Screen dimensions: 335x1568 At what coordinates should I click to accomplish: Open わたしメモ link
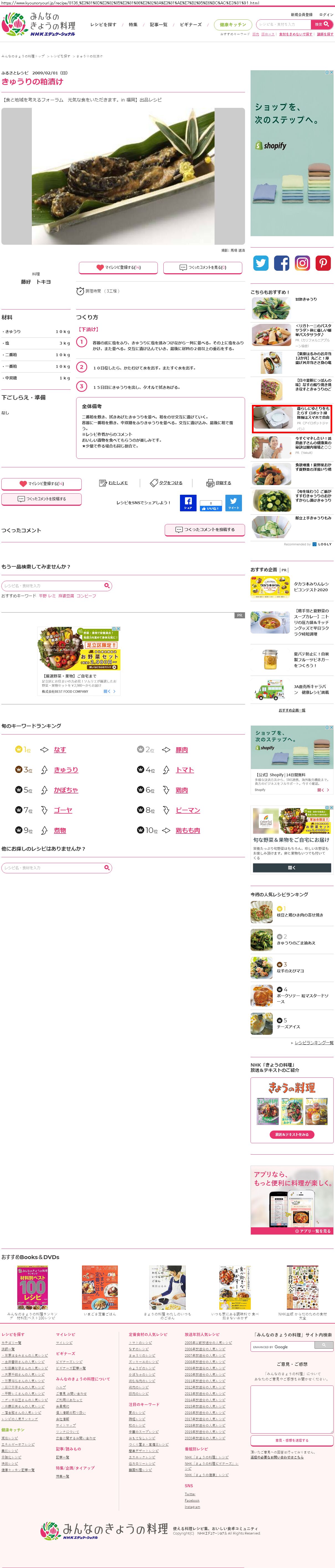(114, 483)
